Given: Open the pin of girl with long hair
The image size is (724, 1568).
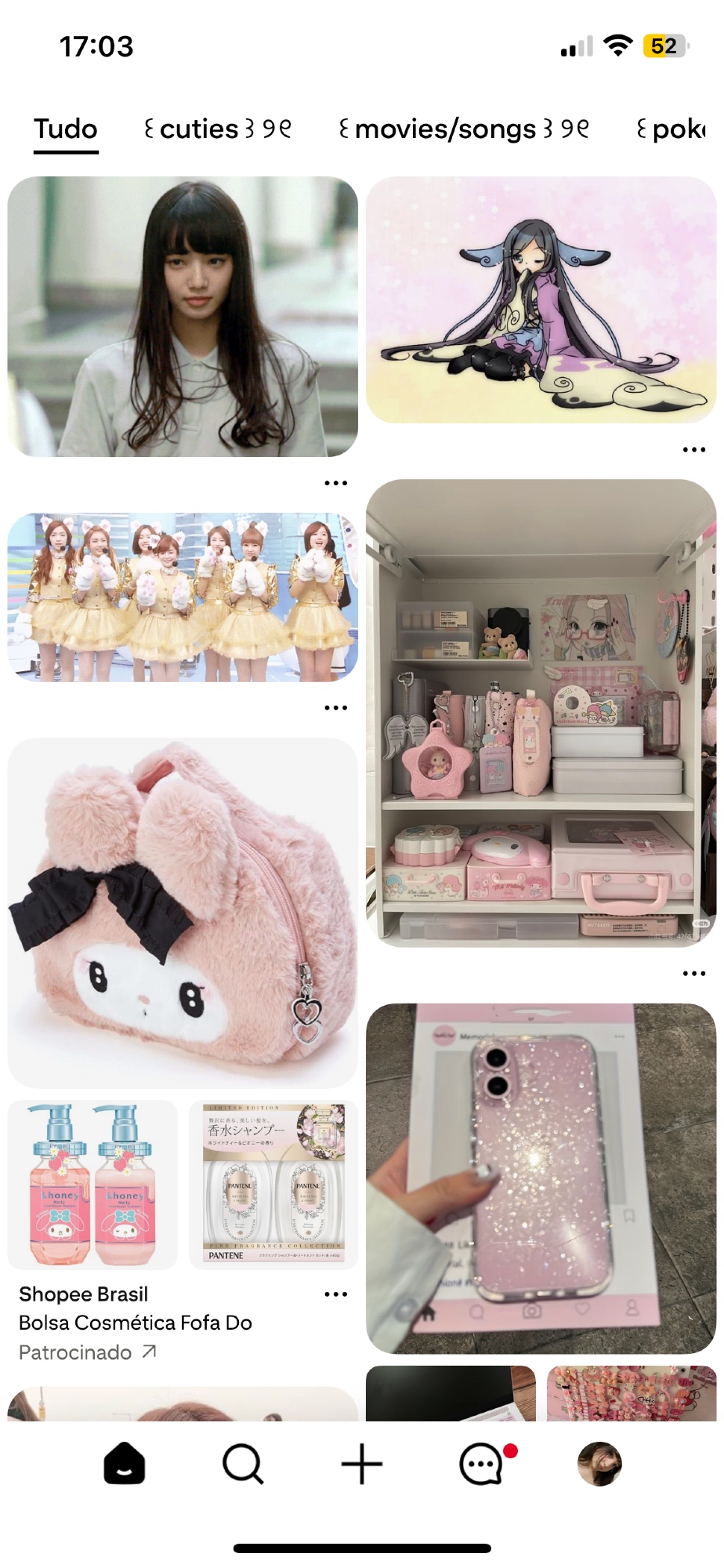Looking at the screenshot, I should [183, 316].
